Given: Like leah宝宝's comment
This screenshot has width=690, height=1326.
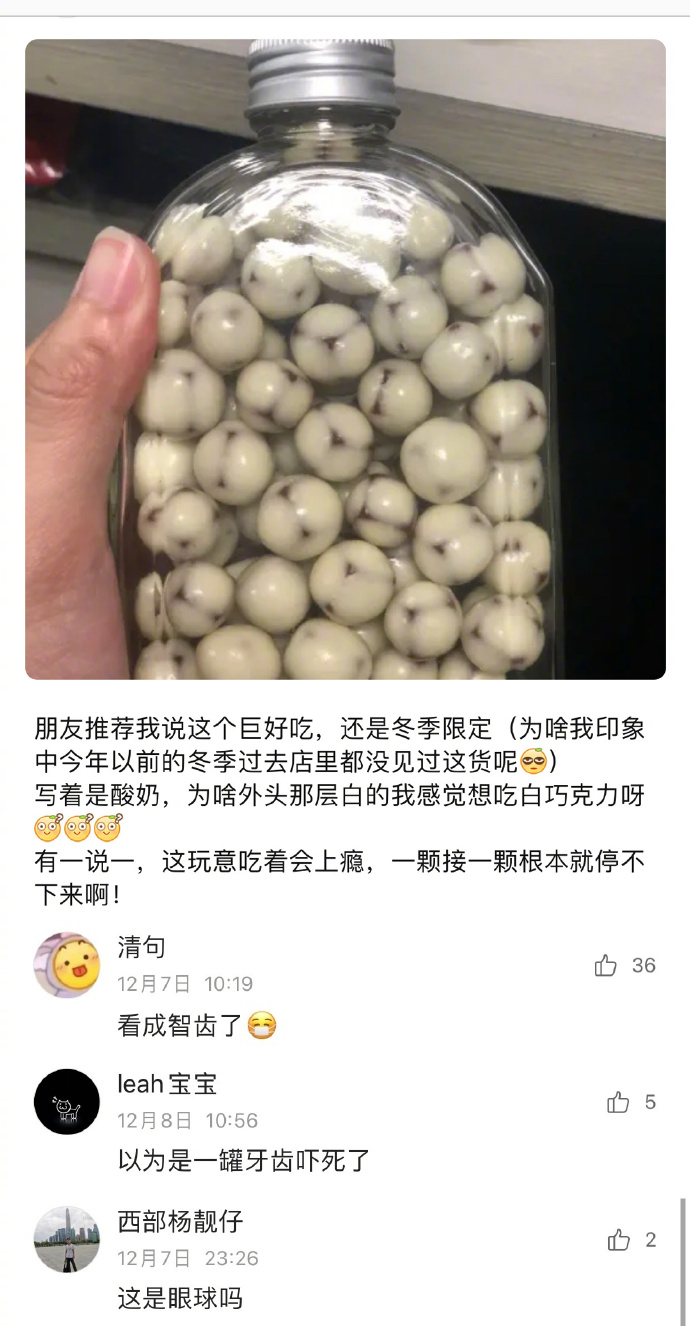Looking at the screenshot, I should point(618,1102).
